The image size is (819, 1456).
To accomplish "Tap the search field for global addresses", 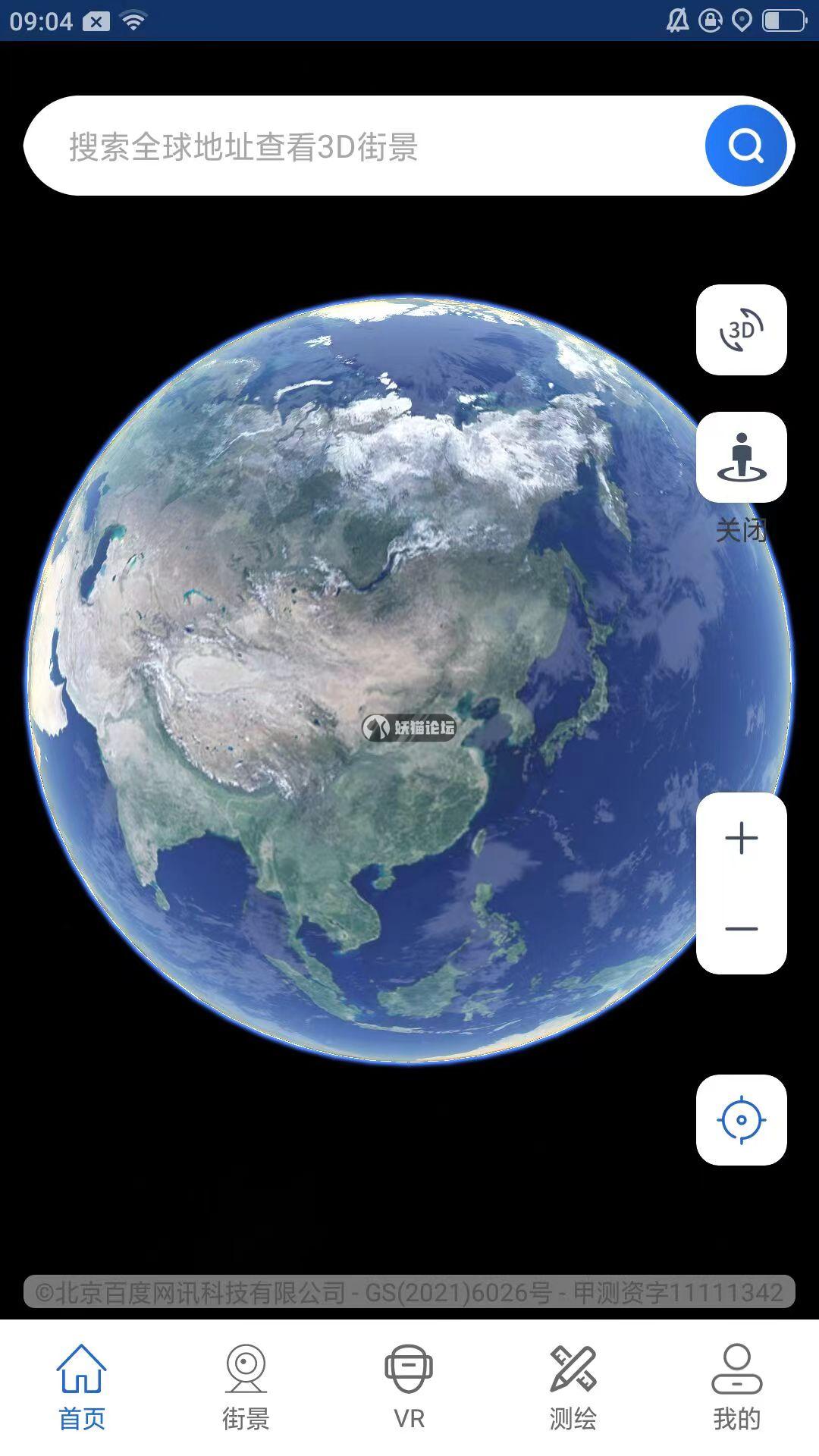I will coord(364,146).
